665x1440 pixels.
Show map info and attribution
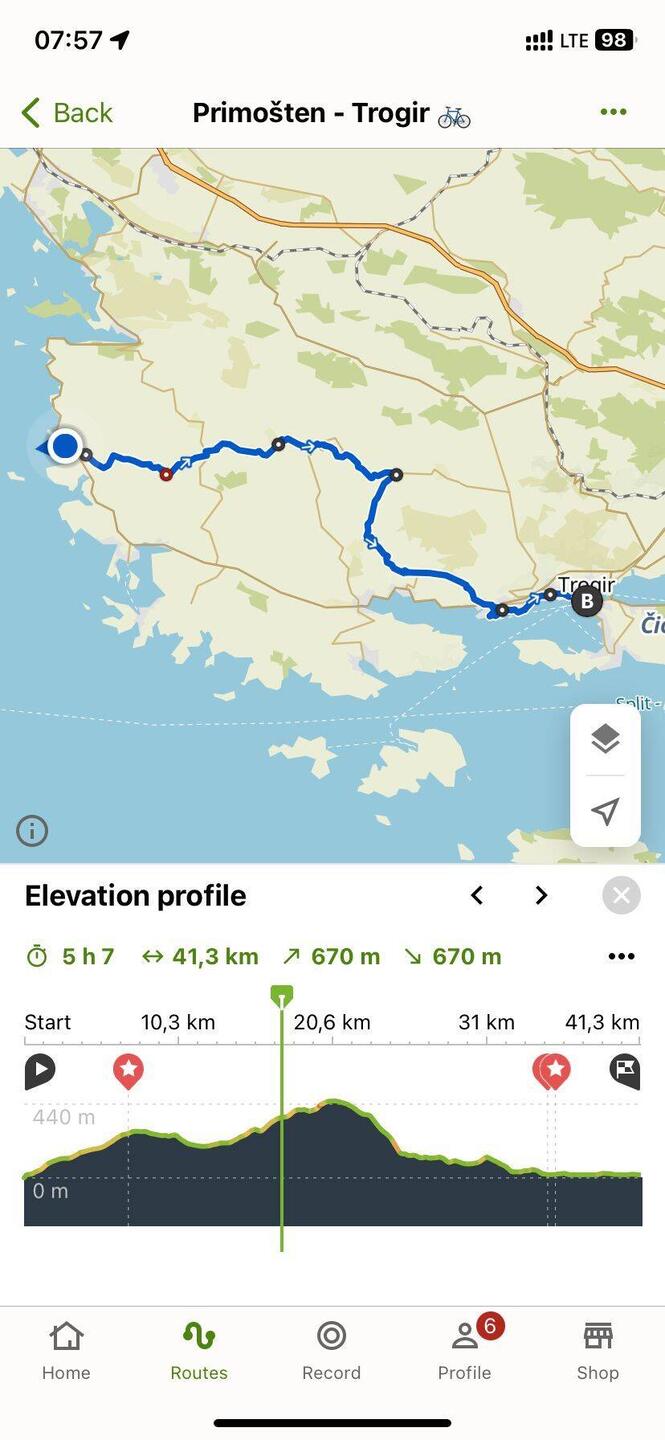click(x=32, y=830)
